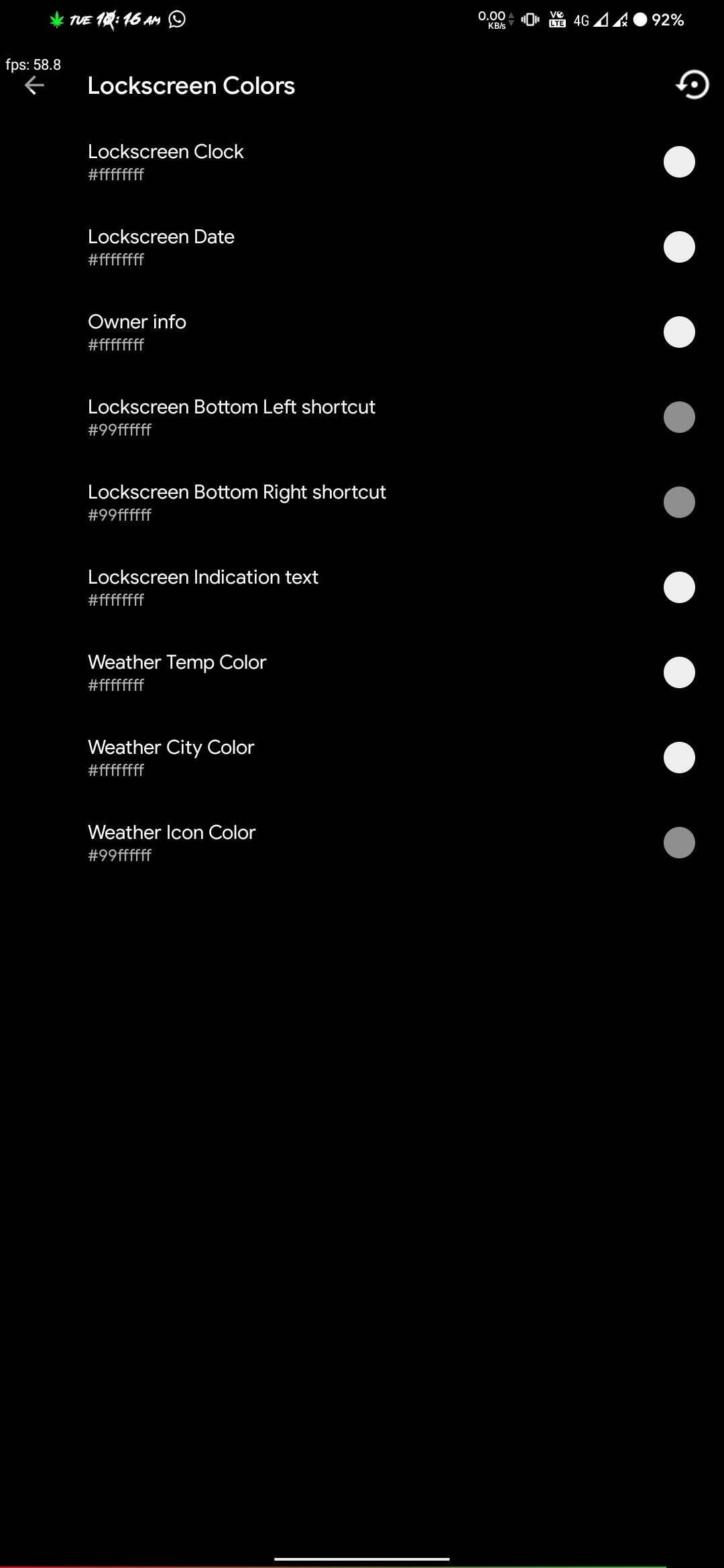Edit Lockscreen Bottom Right shortcut color
Viewport: 724px width, 1568px height.
(x=362, y=503)
